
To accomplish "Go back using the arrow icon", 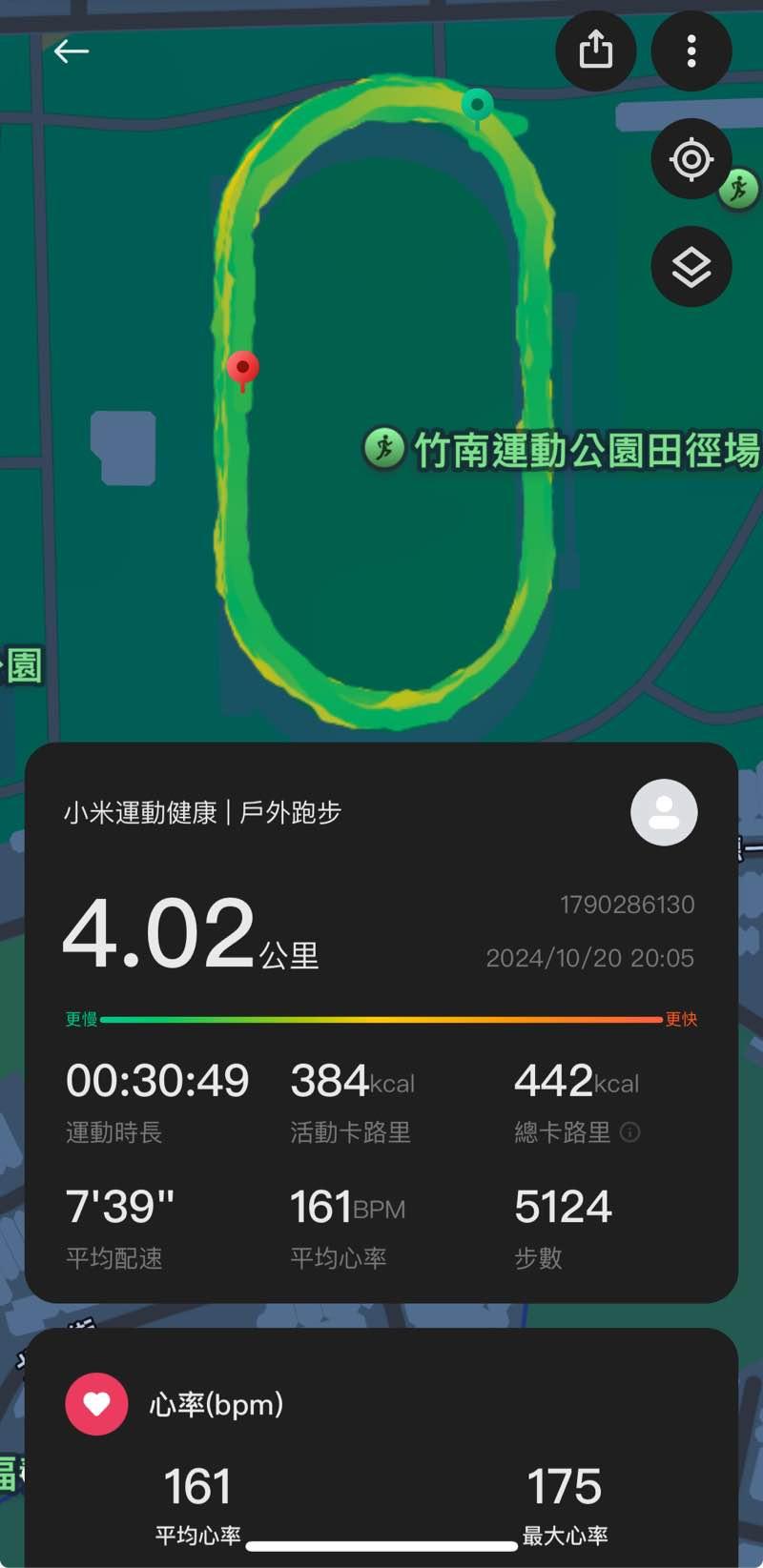I will (72, 51).
